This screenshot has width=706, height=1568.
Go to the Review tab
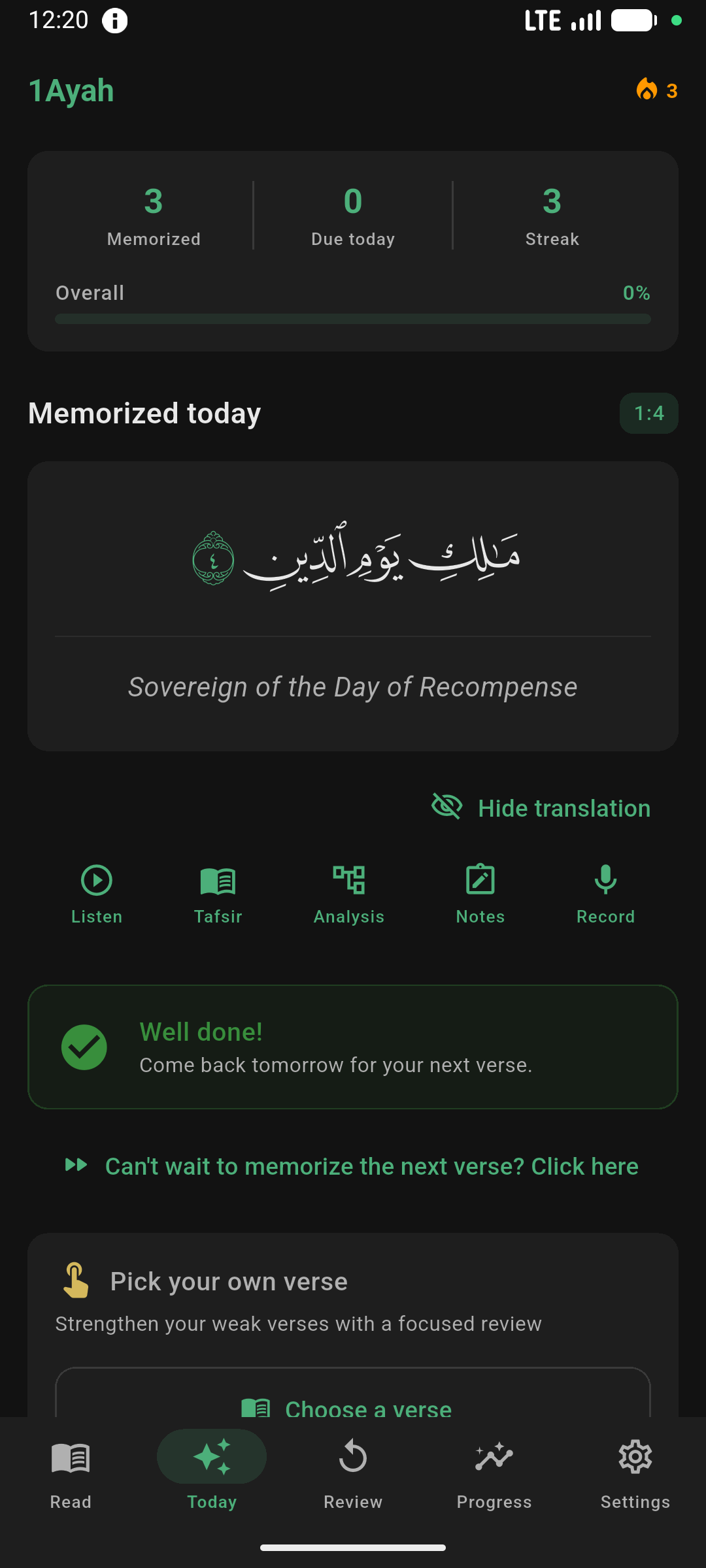(353, 1470)
